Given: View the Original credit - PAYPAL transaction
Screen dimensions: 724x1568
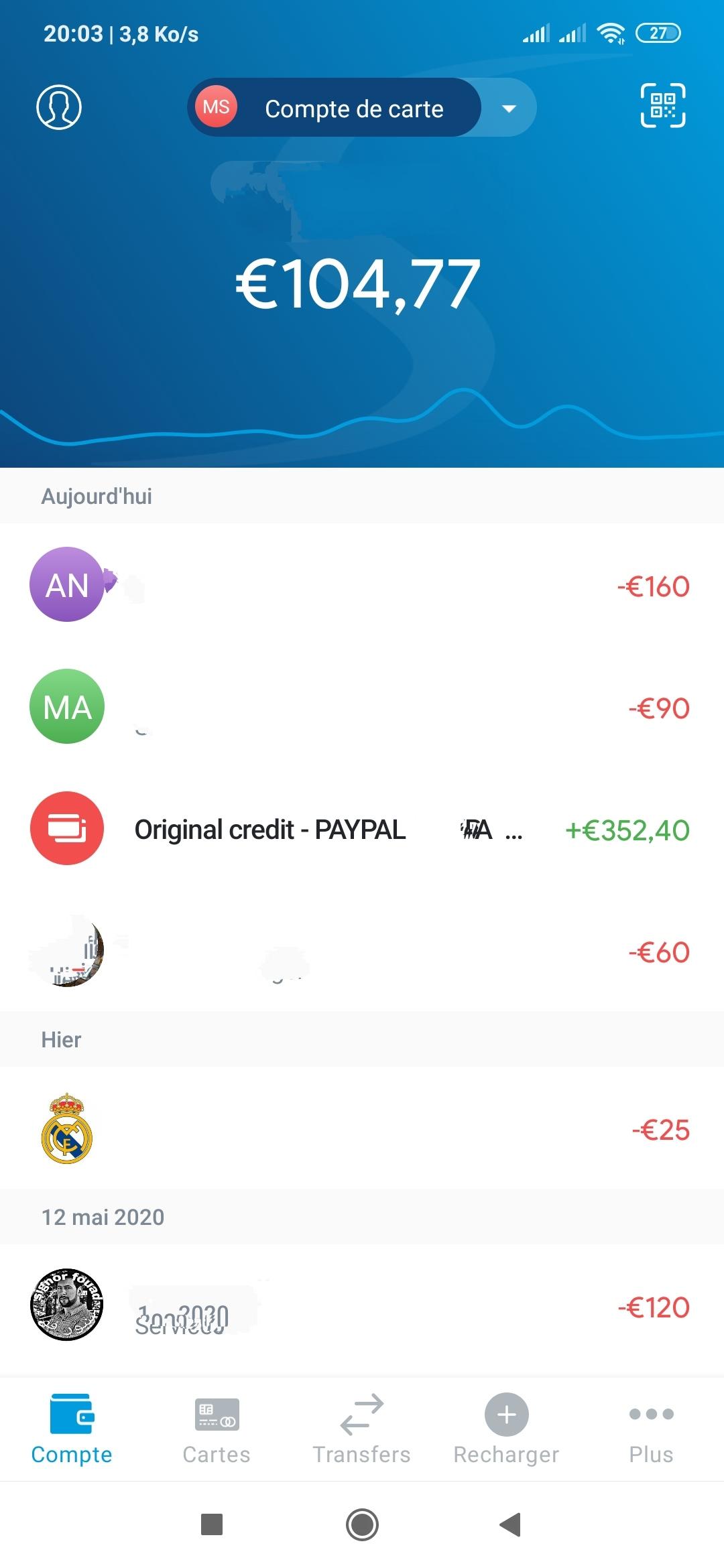Looking at the screenshot, I should [362, 829].
